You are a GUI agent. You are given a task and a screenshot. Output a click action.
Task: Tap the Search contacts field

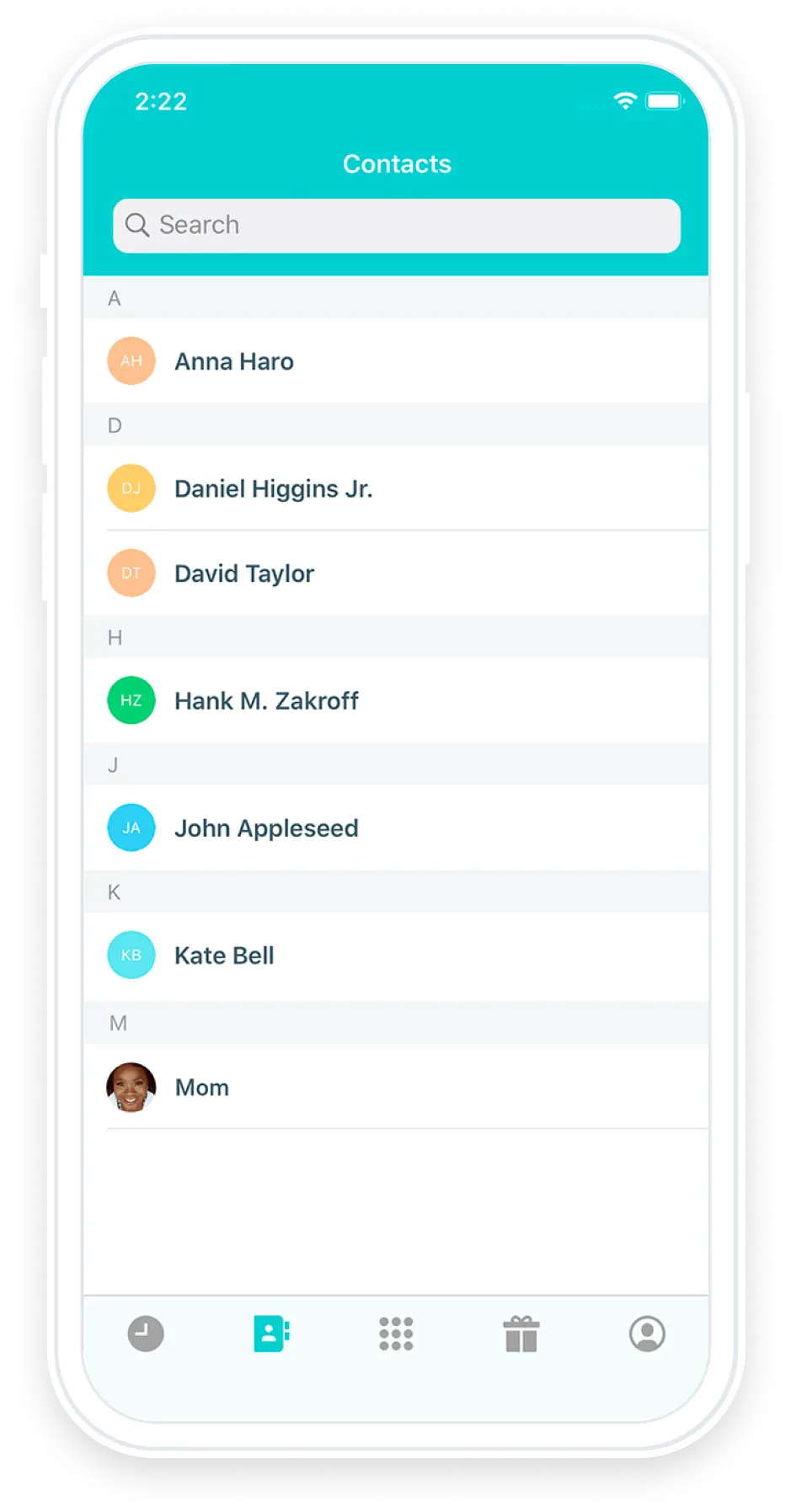tap(396, 226)
